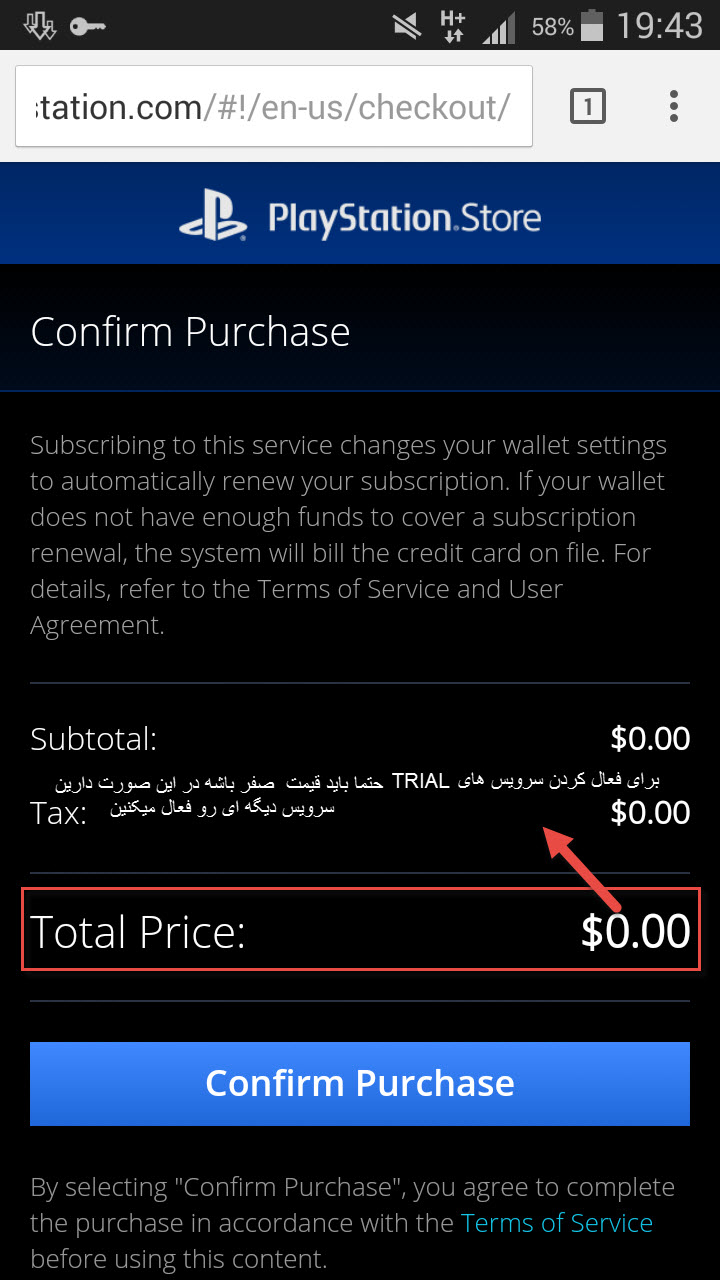720x1280 pixels.
Task: Tap the browser URL address bar
Action: coord(274,106)
